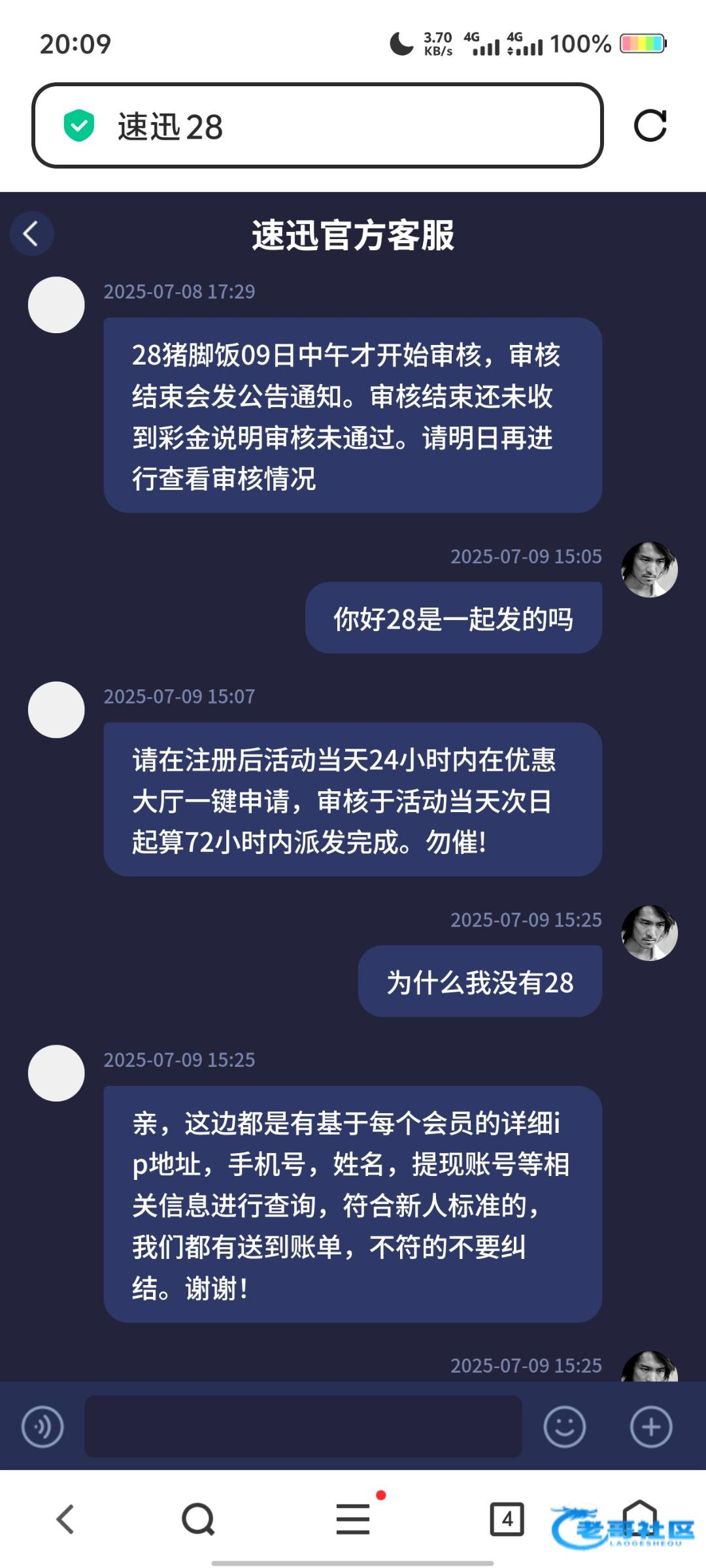The height and width of the screenshot is (1568, 706).
Task: Tap the browser address bar showing 速迅28
Action: coord(317,125)
